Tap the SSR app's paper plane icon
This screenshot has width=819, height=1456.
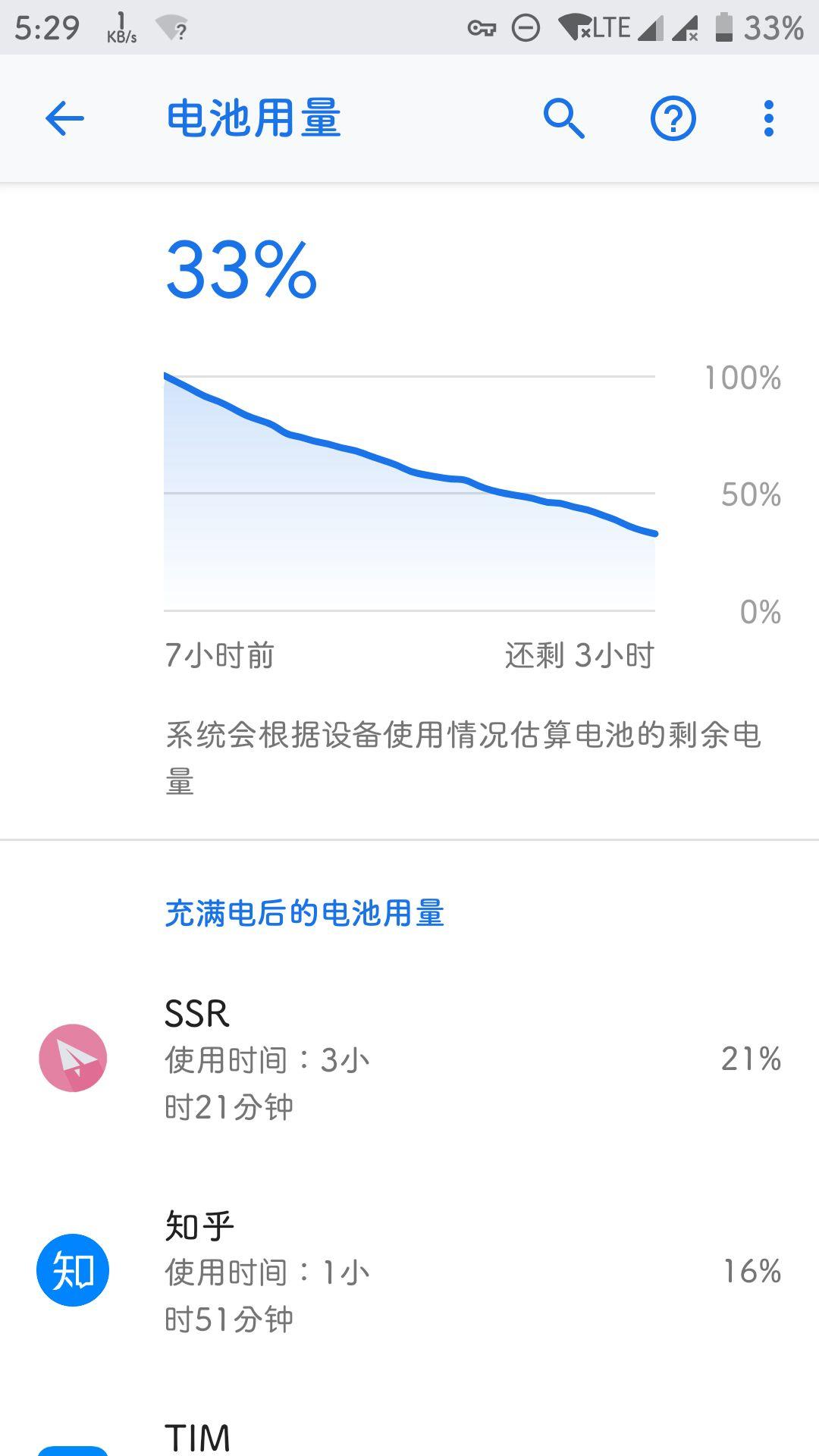click(x=72, y=1057)
